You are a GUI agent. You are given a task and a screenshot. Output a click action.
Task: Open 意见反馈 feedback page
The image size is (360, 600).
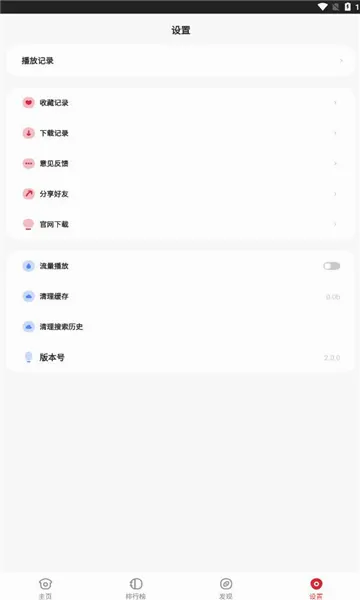click(x=180, y=163)
